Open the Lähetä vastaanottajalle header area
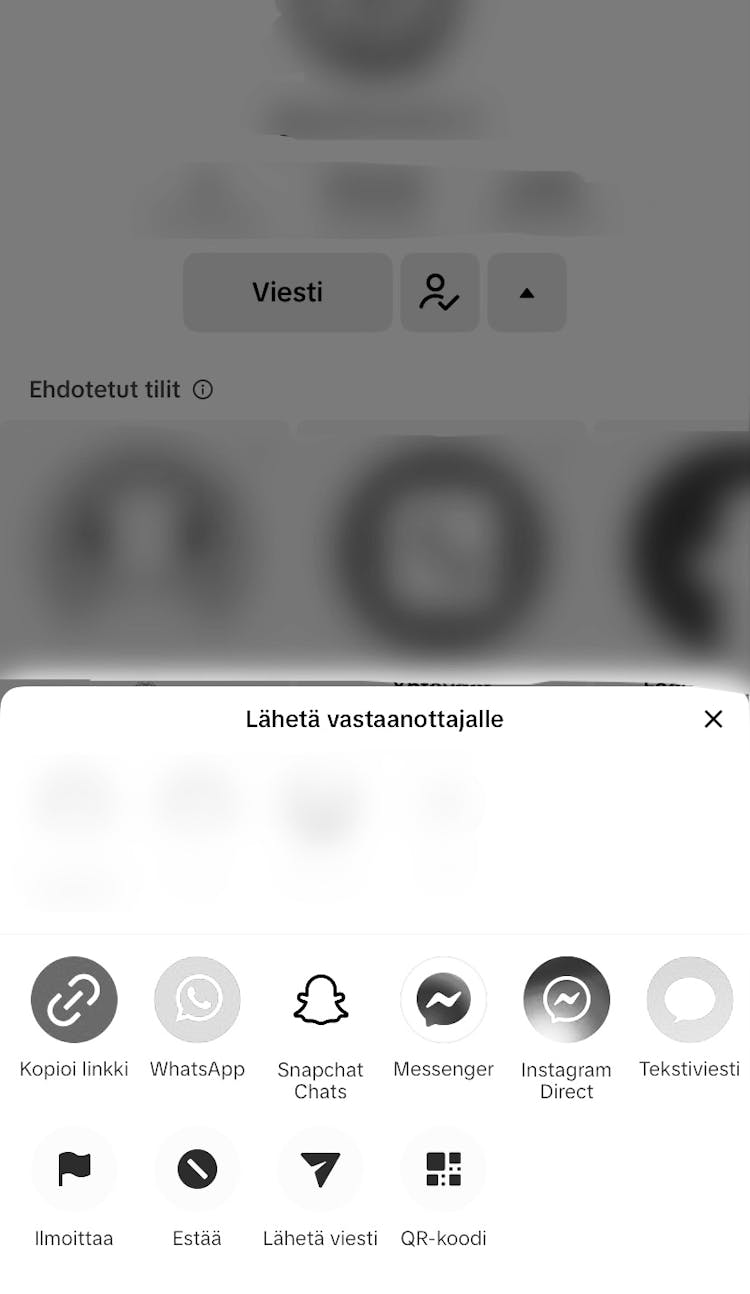This screenshot has height=1294, width=750. pyautogui.click(x=375, y=718)
